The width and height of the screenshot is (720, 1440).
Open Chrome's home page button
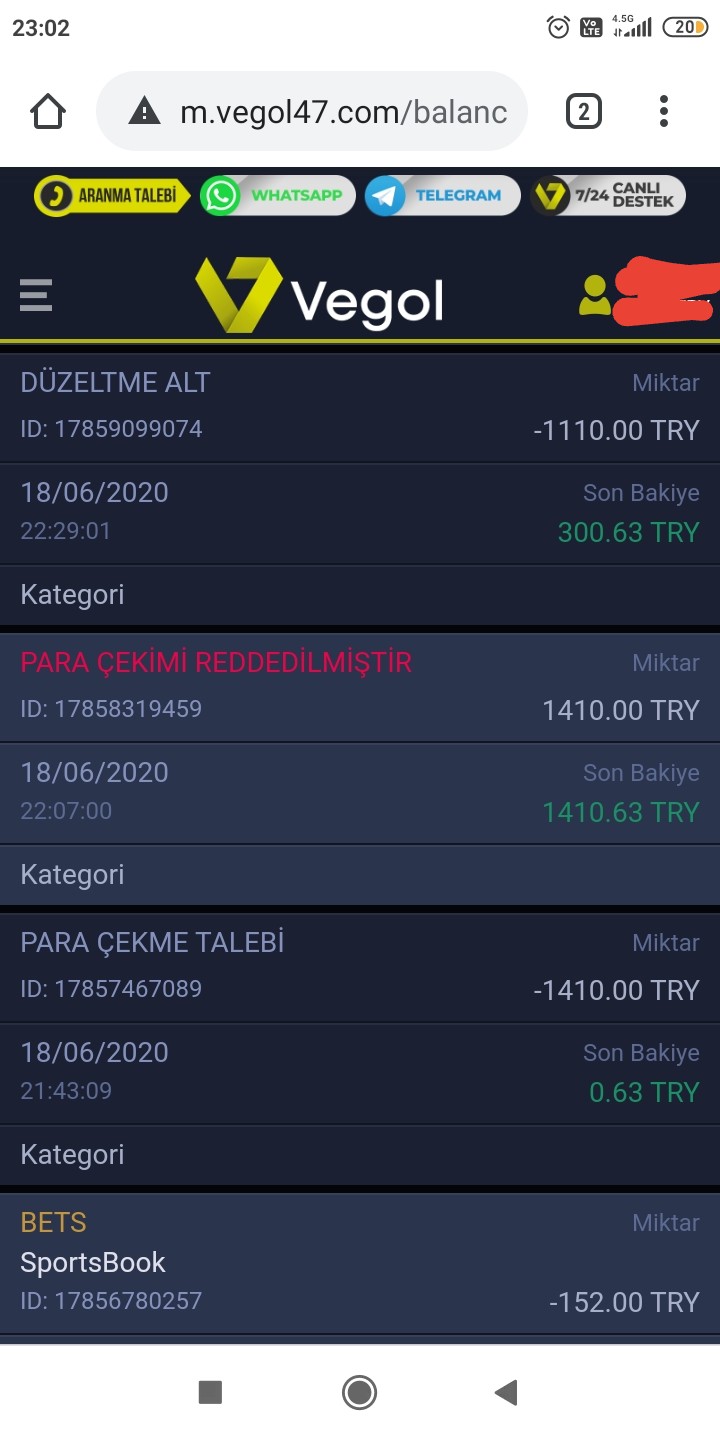coord(48,111)
